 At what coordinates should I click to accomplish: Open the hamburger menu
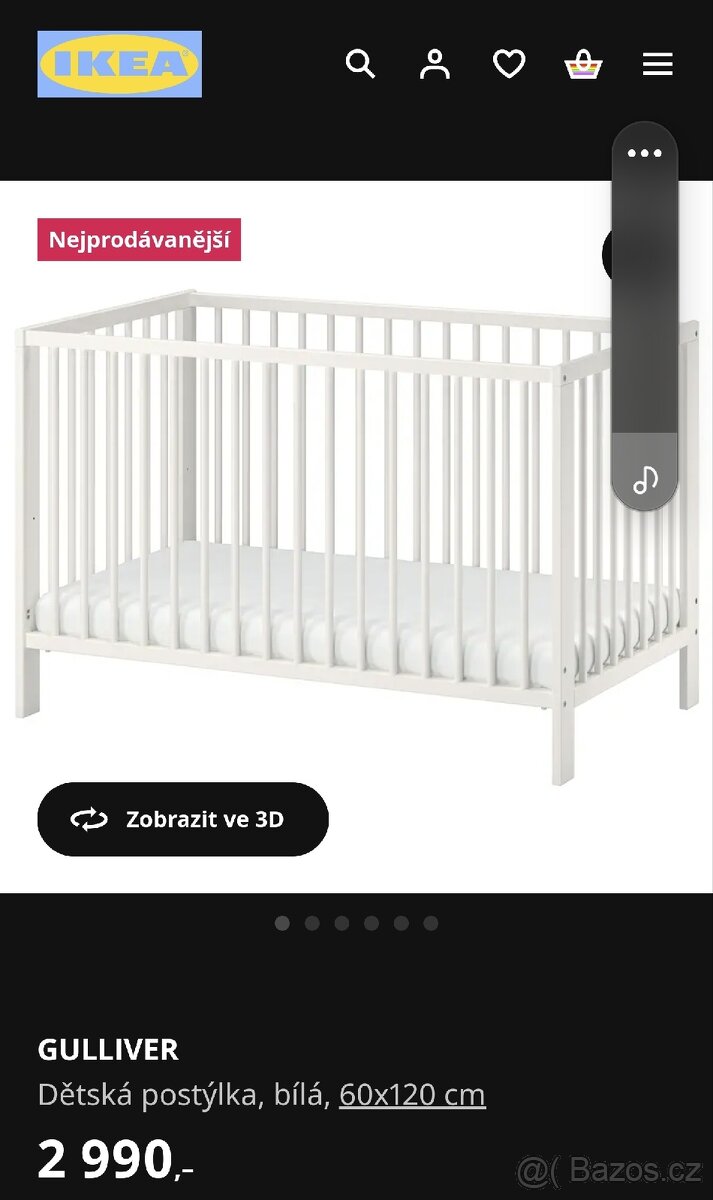click(657, 65)
